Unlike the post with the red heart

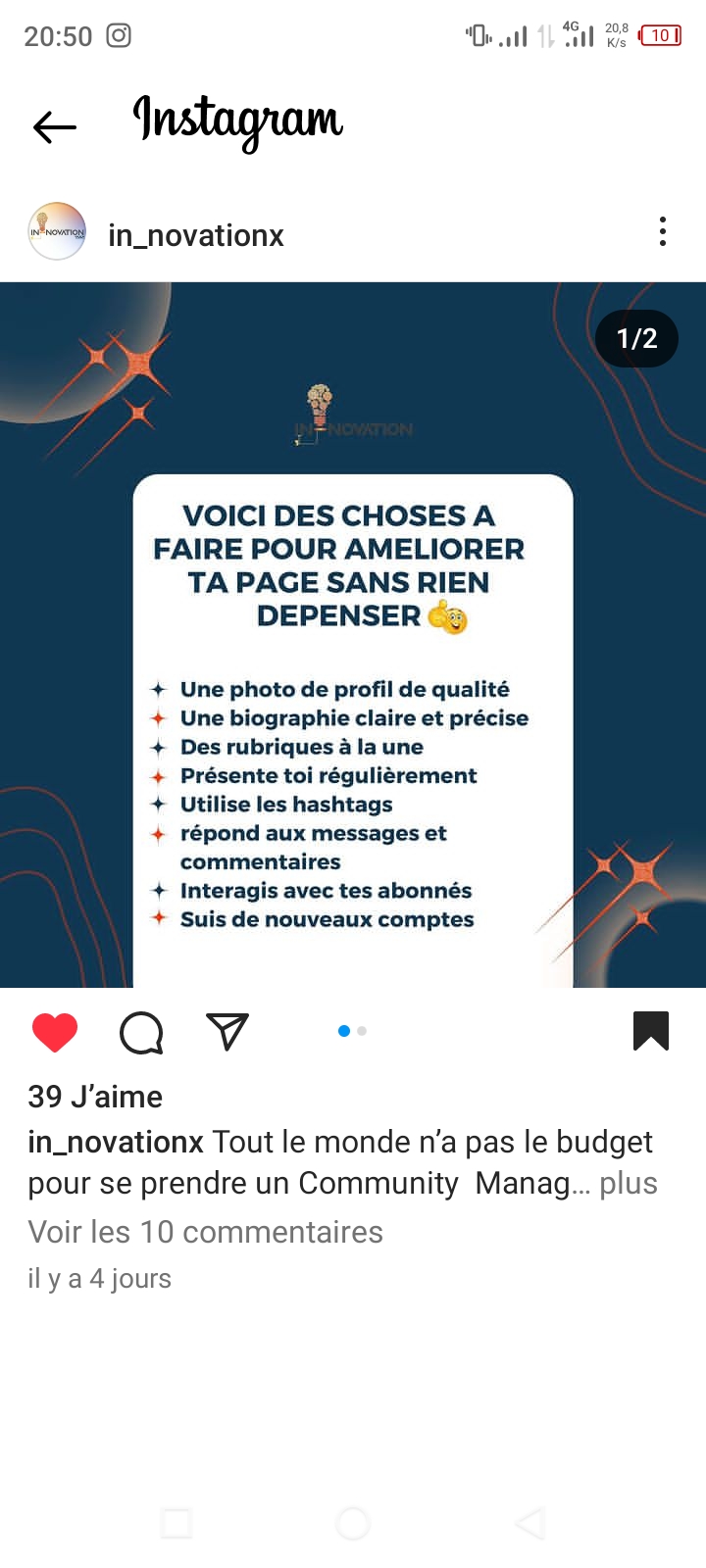point(55,1032)
